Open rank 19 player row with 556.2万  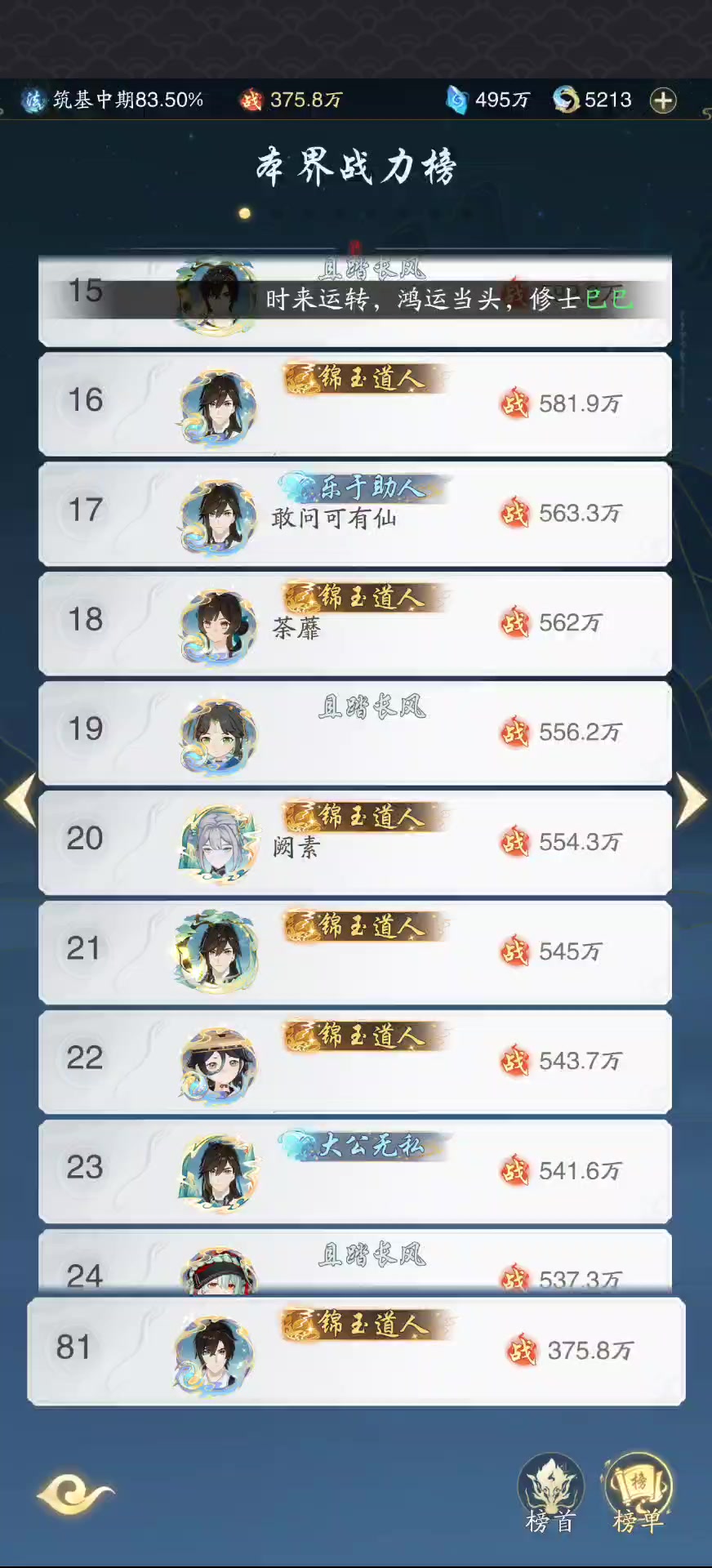[x=355, y=733]
